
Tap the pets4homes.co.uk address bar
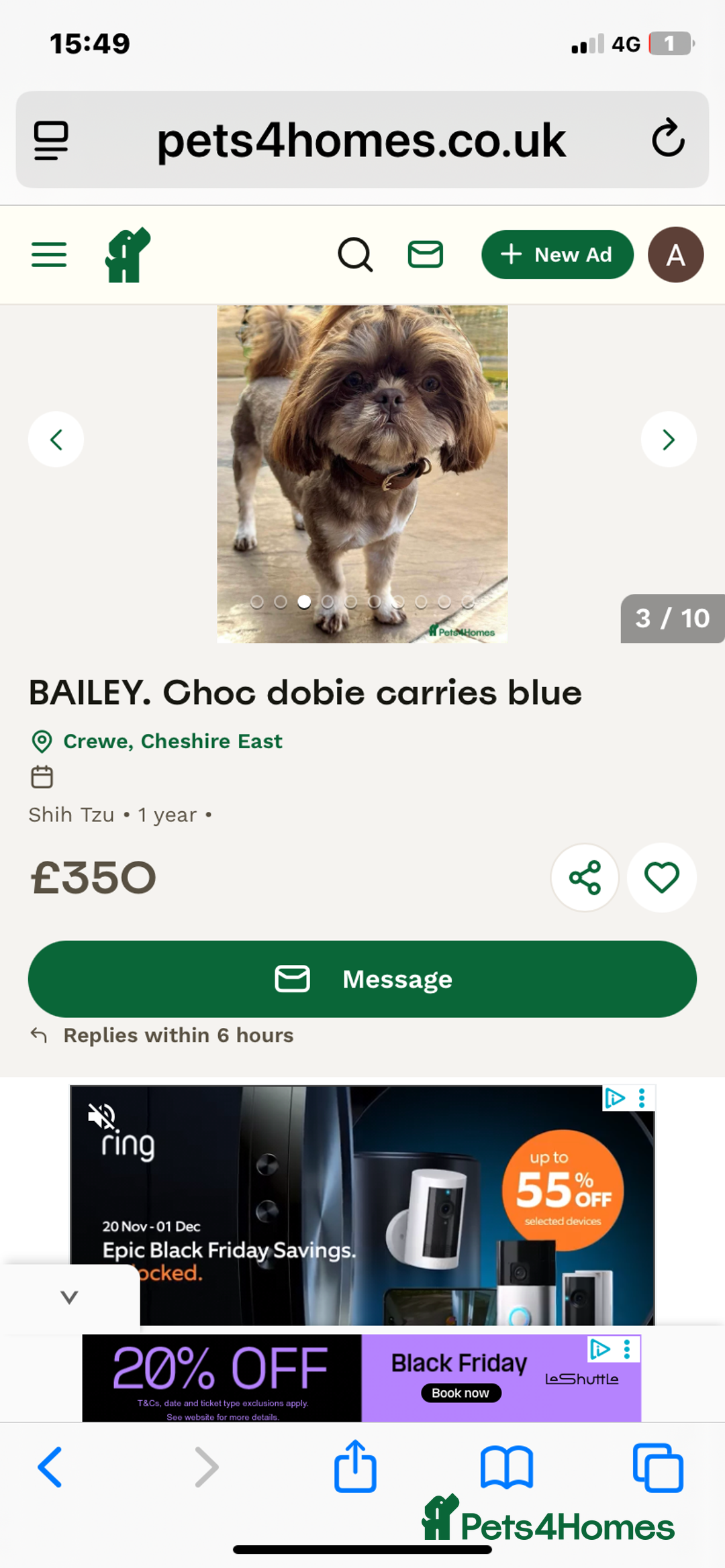361,140
